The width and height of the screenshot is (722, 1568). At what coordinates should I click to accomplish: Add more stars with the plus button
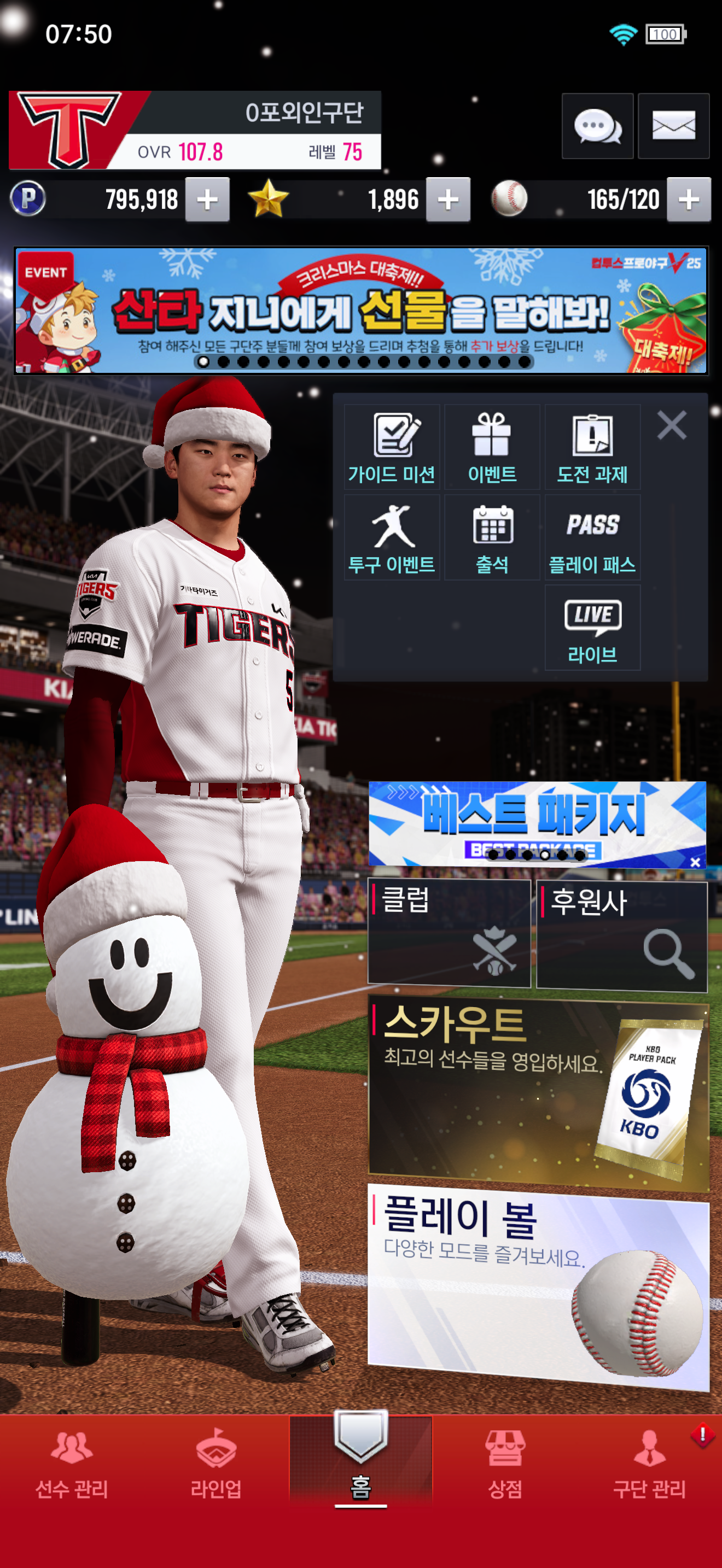(x=447, y=199)
